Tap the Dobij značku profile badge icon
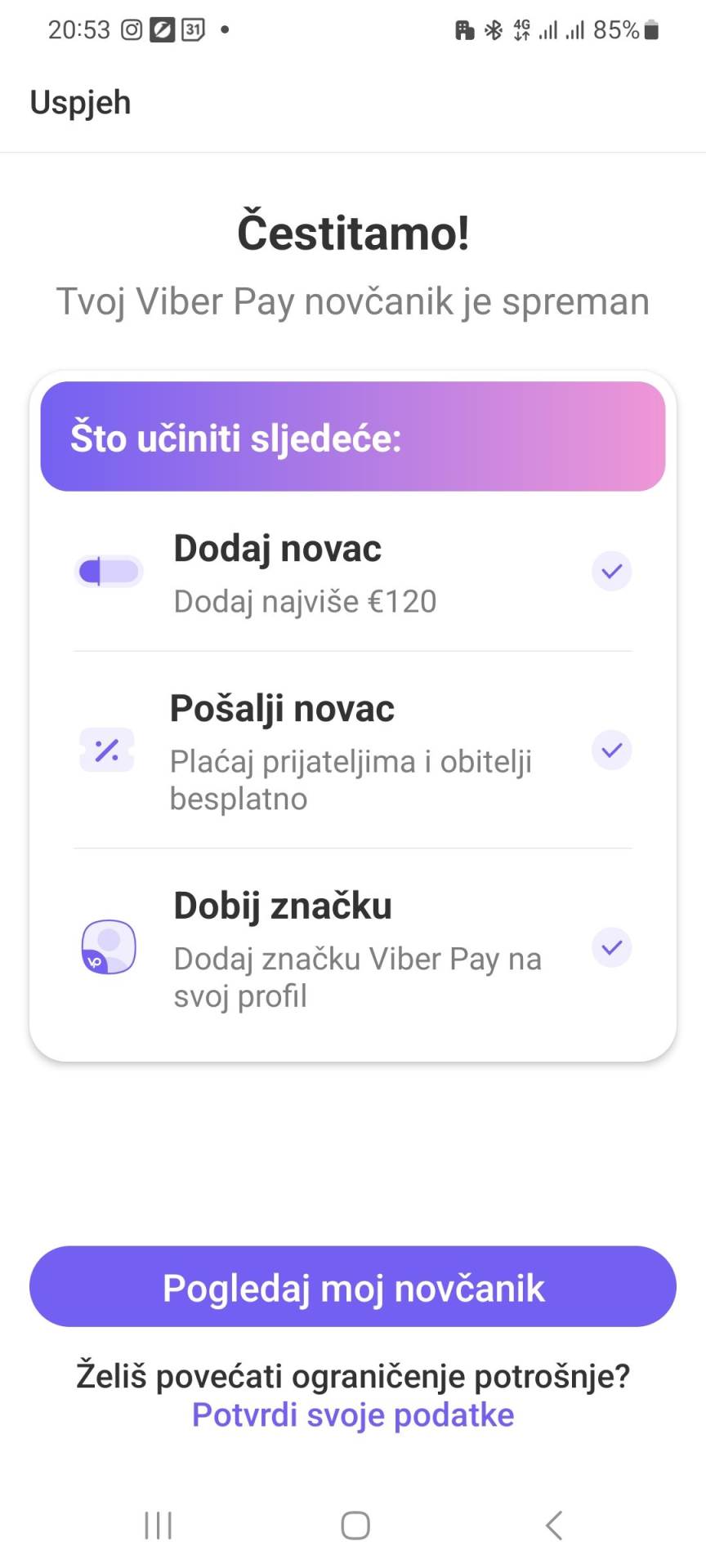The width and height of the screenshot is (706, 1568). click(107, 947)
